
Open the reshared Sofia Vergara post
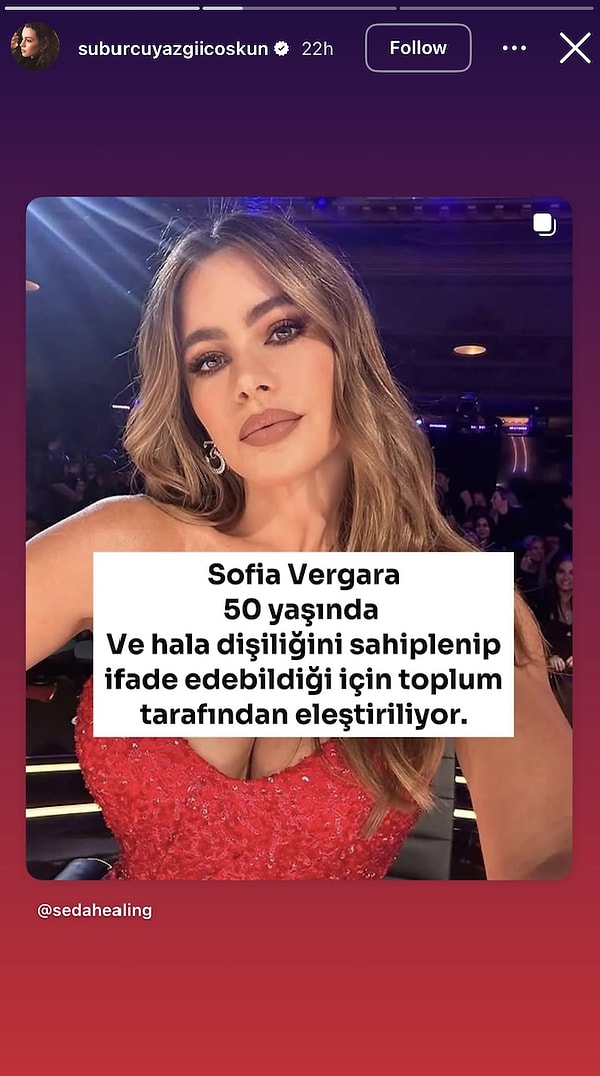(298, 400)
